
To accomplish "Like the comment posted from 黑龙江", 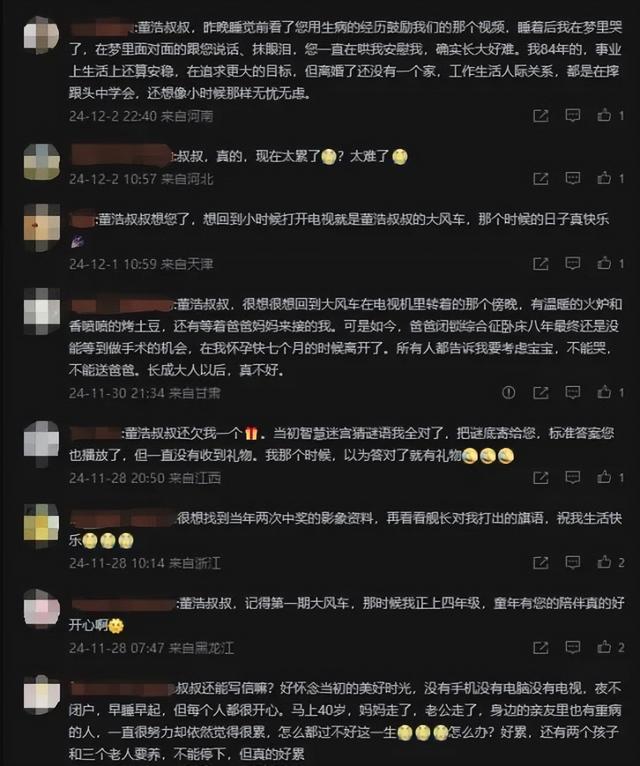I will (x=604, y=648).
